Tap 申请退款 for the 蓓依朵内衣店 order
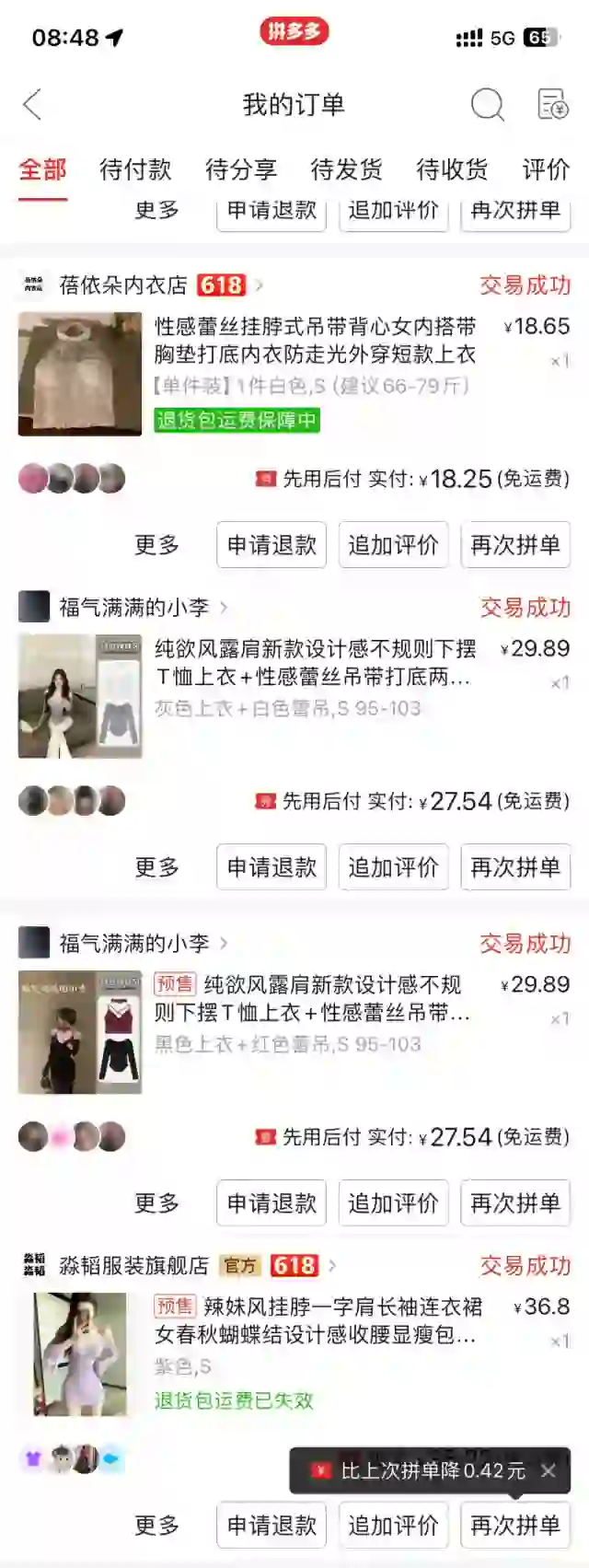Screen dimensions: 589x1568 coord(271,545)
